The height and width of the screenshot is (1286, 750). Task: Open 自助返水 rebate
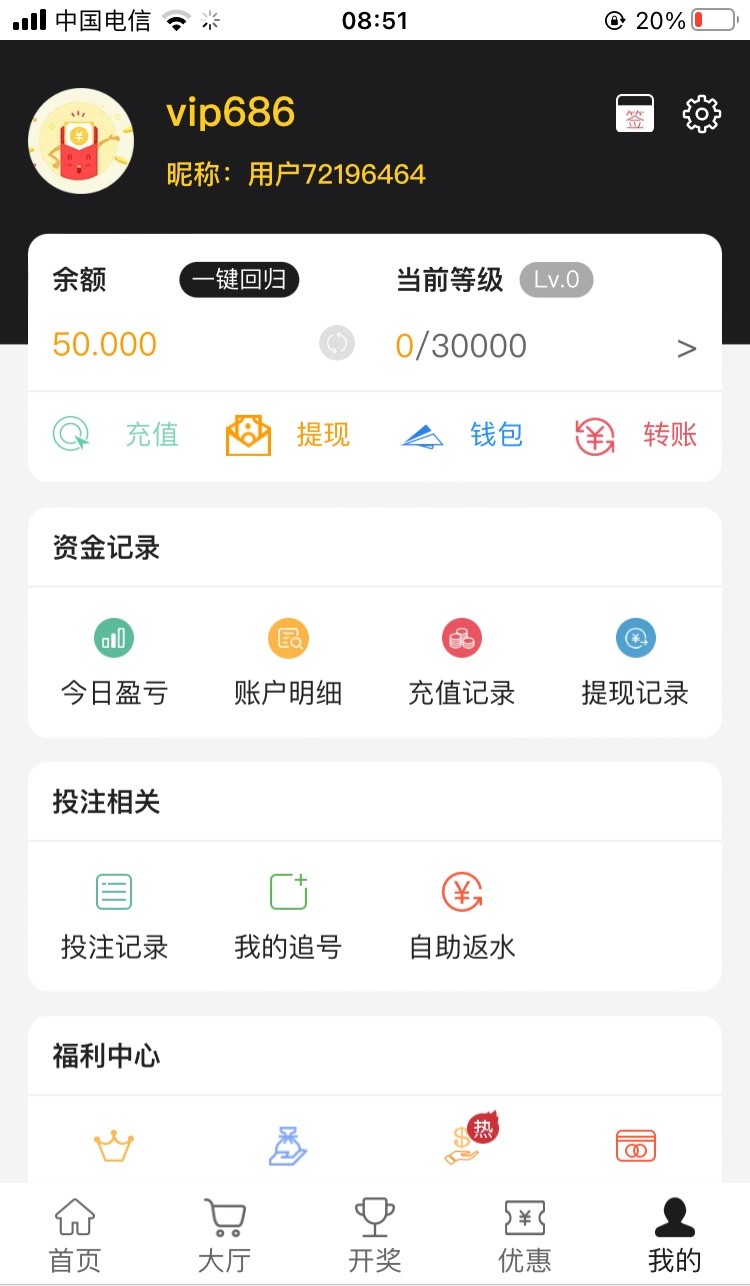coord(462,917)
